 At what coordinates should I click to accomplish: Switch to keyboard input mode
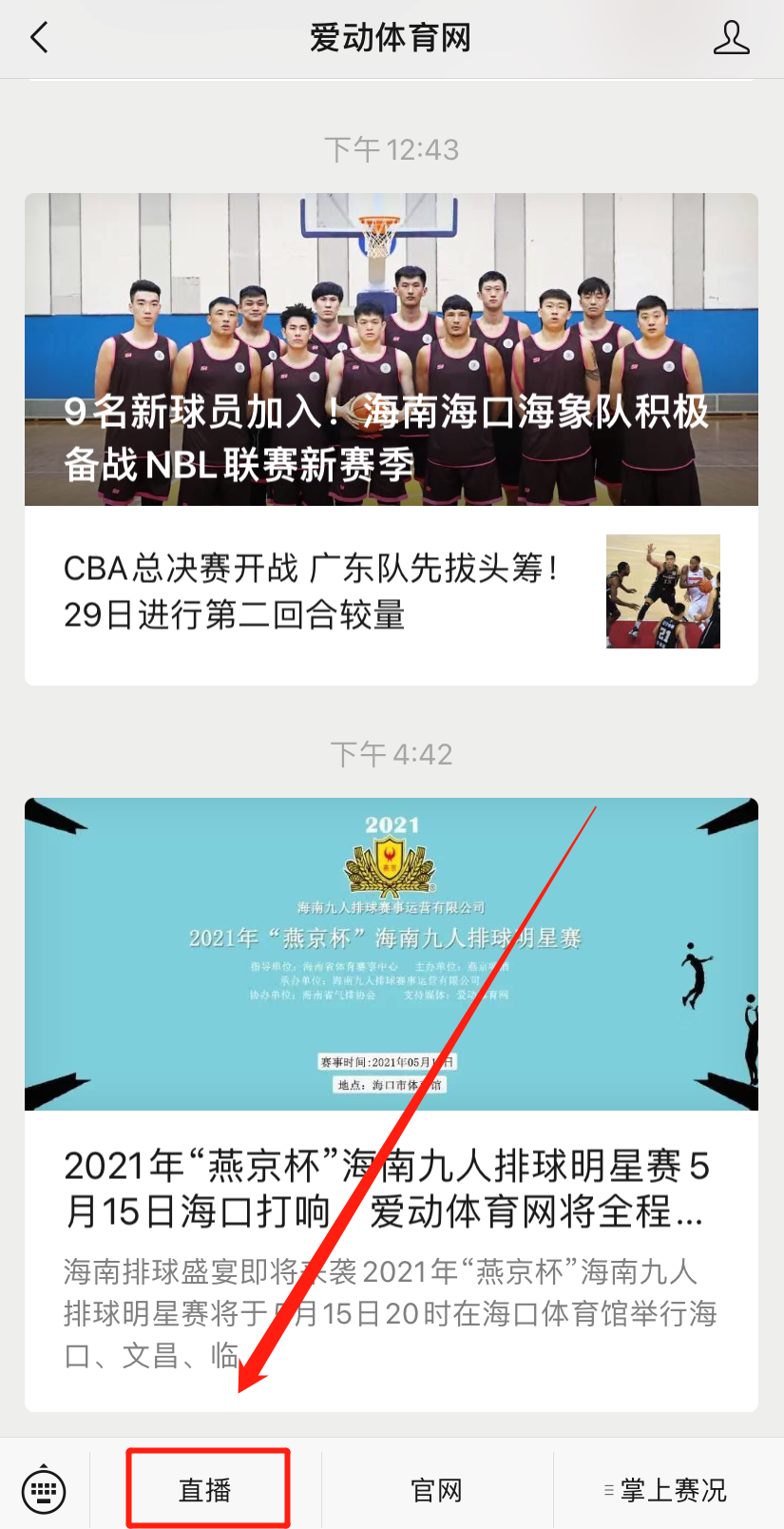pos(44,1490)
